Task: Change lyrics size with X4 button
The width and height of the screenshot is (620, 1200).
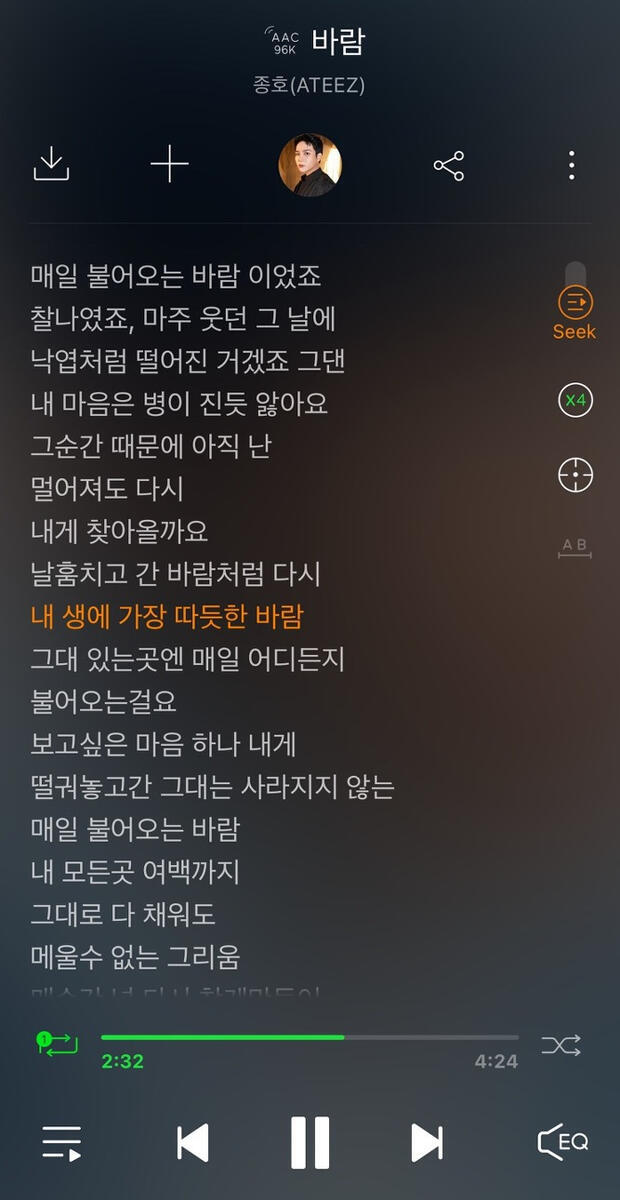Action: (575, 401)
